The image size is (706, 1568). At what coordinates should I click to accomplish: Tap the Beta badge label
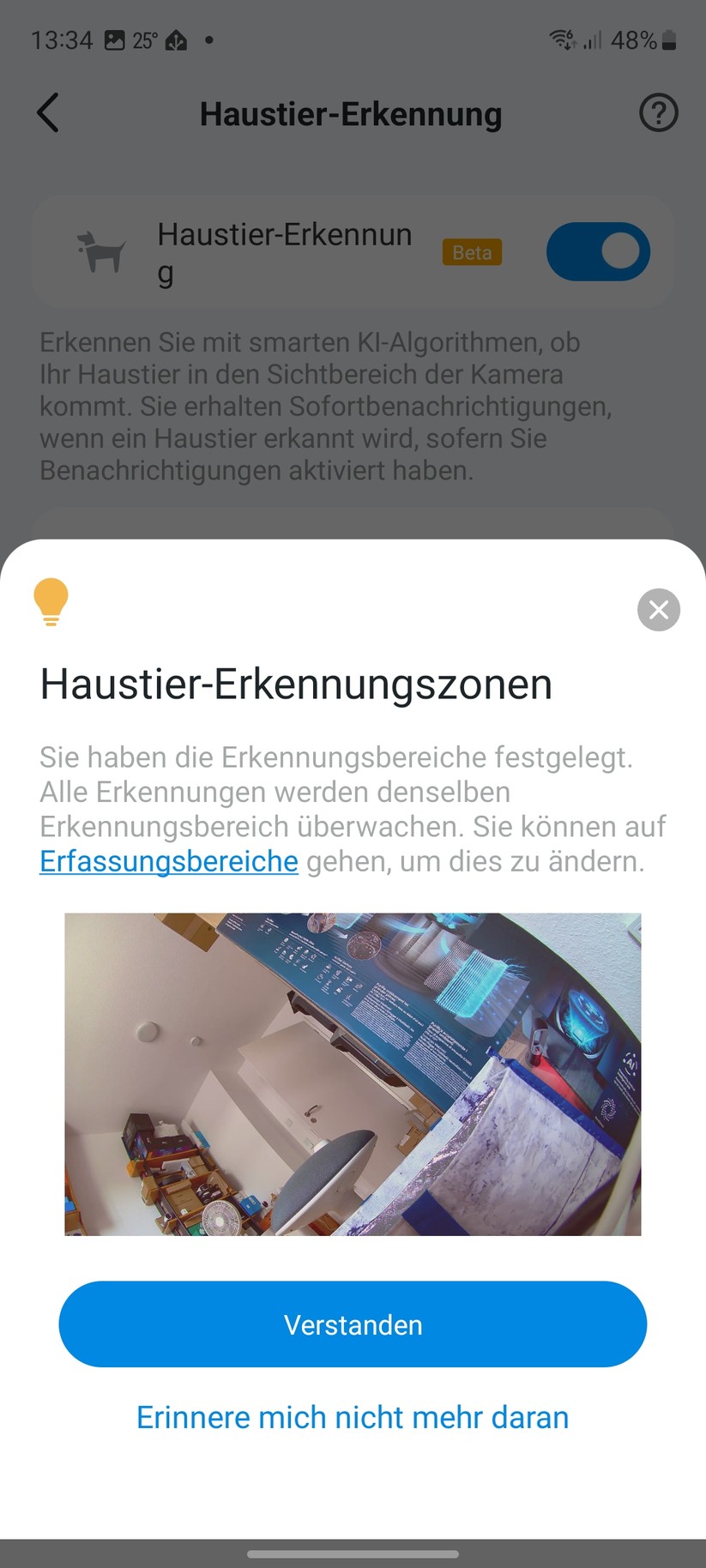[471, 252]
